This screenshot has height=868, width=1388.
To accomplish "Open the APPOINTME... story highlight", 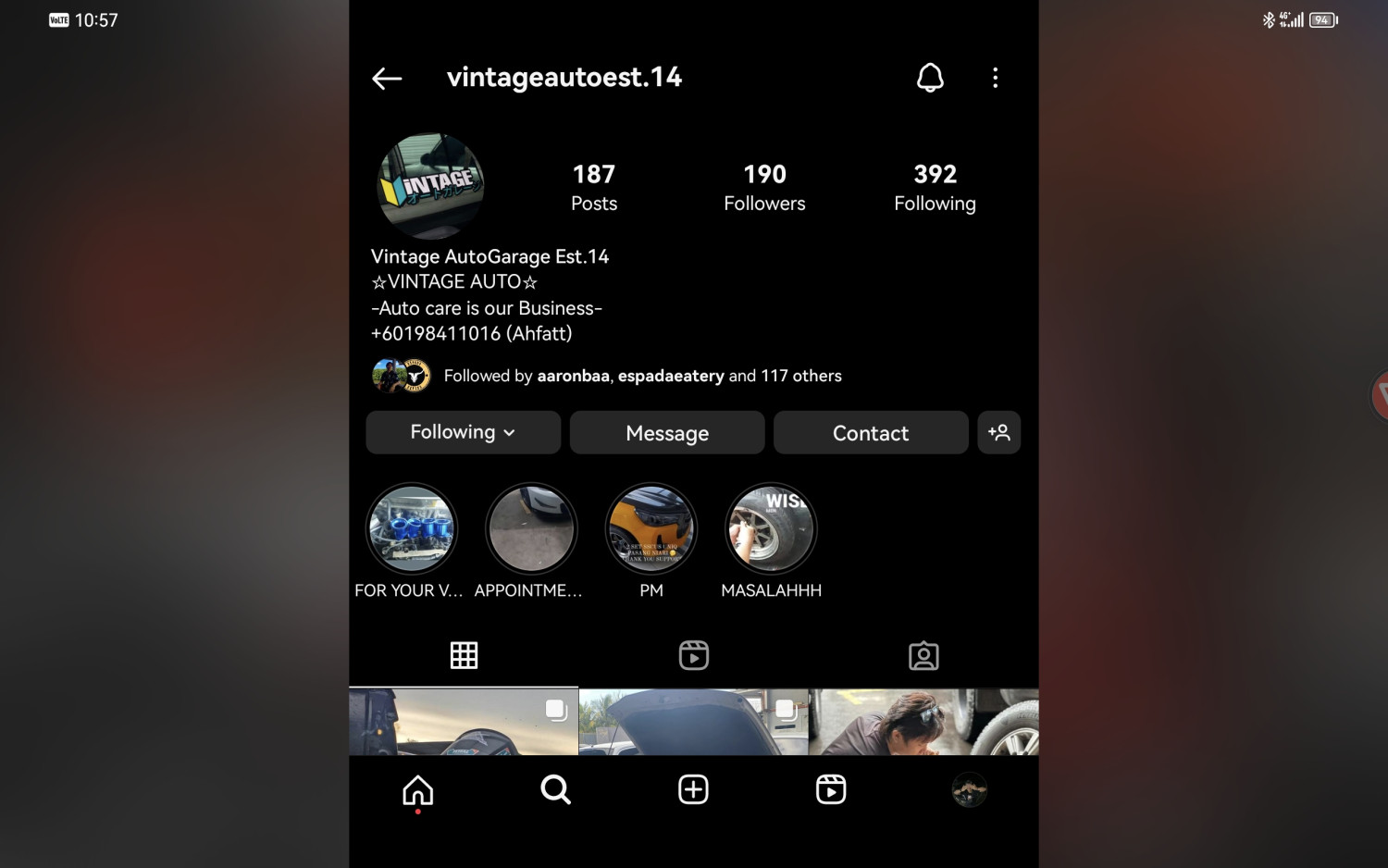I will pos(531,529).
